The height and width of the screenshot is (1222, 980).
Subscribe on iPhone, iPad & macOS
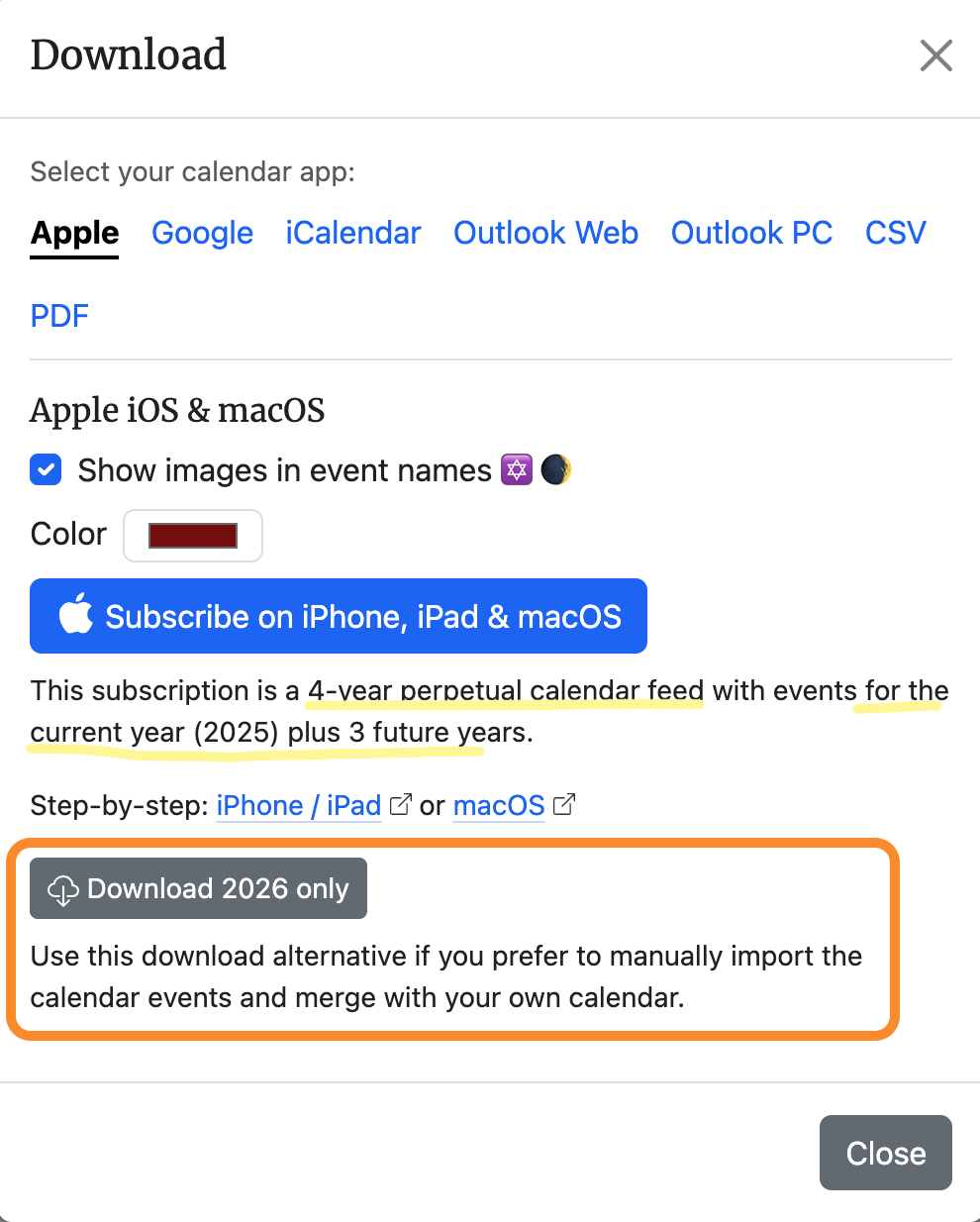[x=339, y=616]
